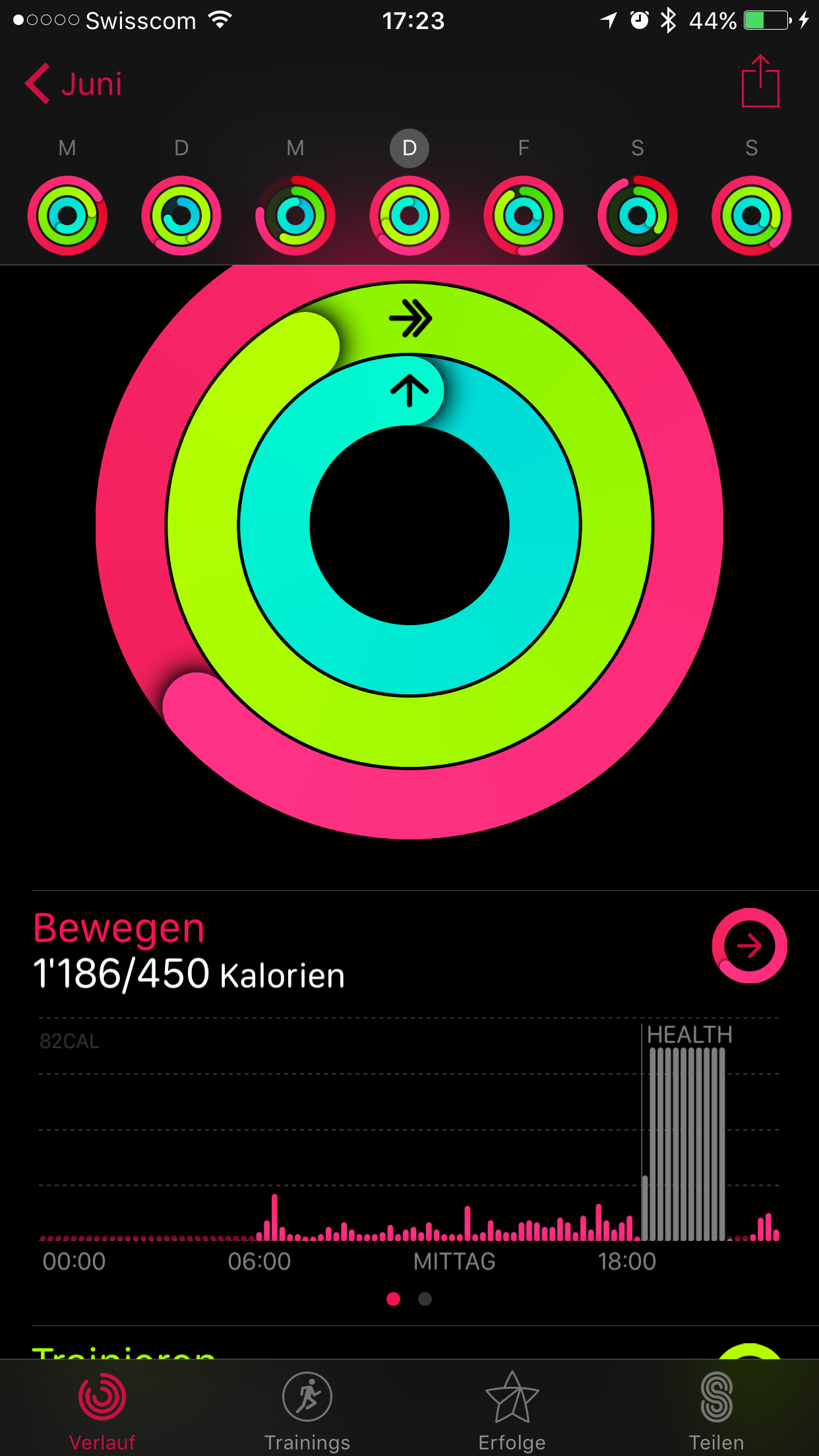
Task: Select Tuesday's activity rings
Action: point(181,216)
